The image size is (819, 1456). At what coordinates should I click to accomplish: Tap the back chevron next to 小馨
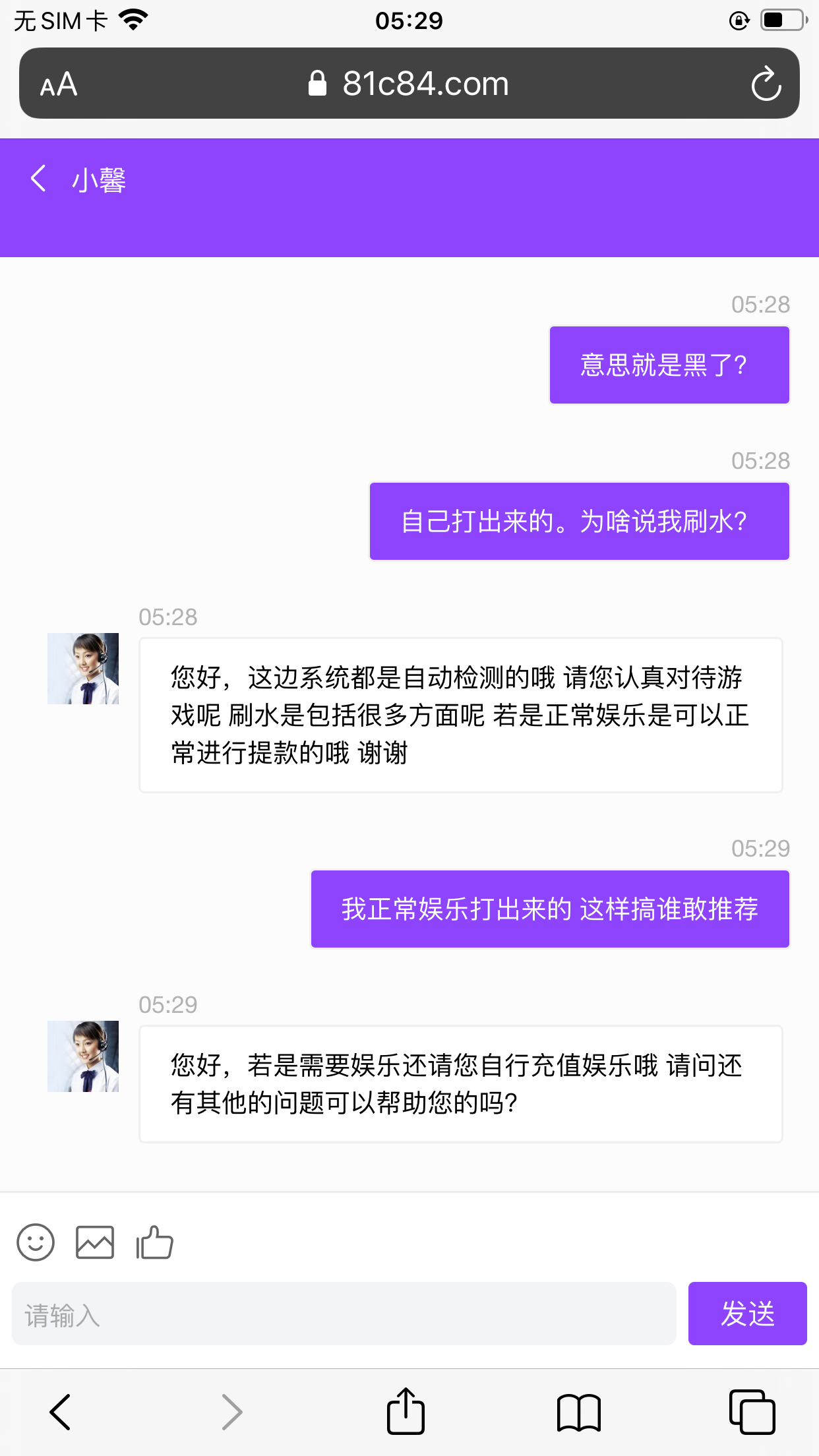click(38, 179)
